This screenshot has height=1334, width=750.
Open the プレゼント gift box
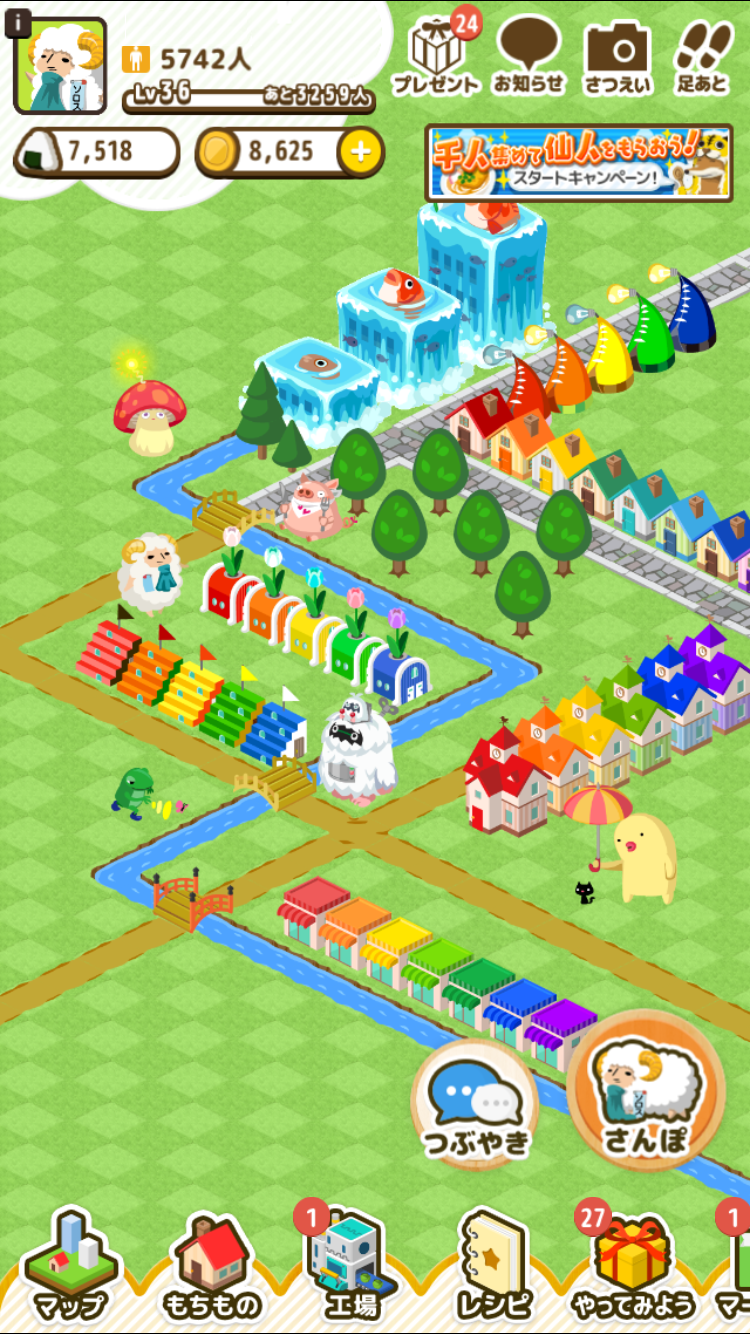(436, 55)
